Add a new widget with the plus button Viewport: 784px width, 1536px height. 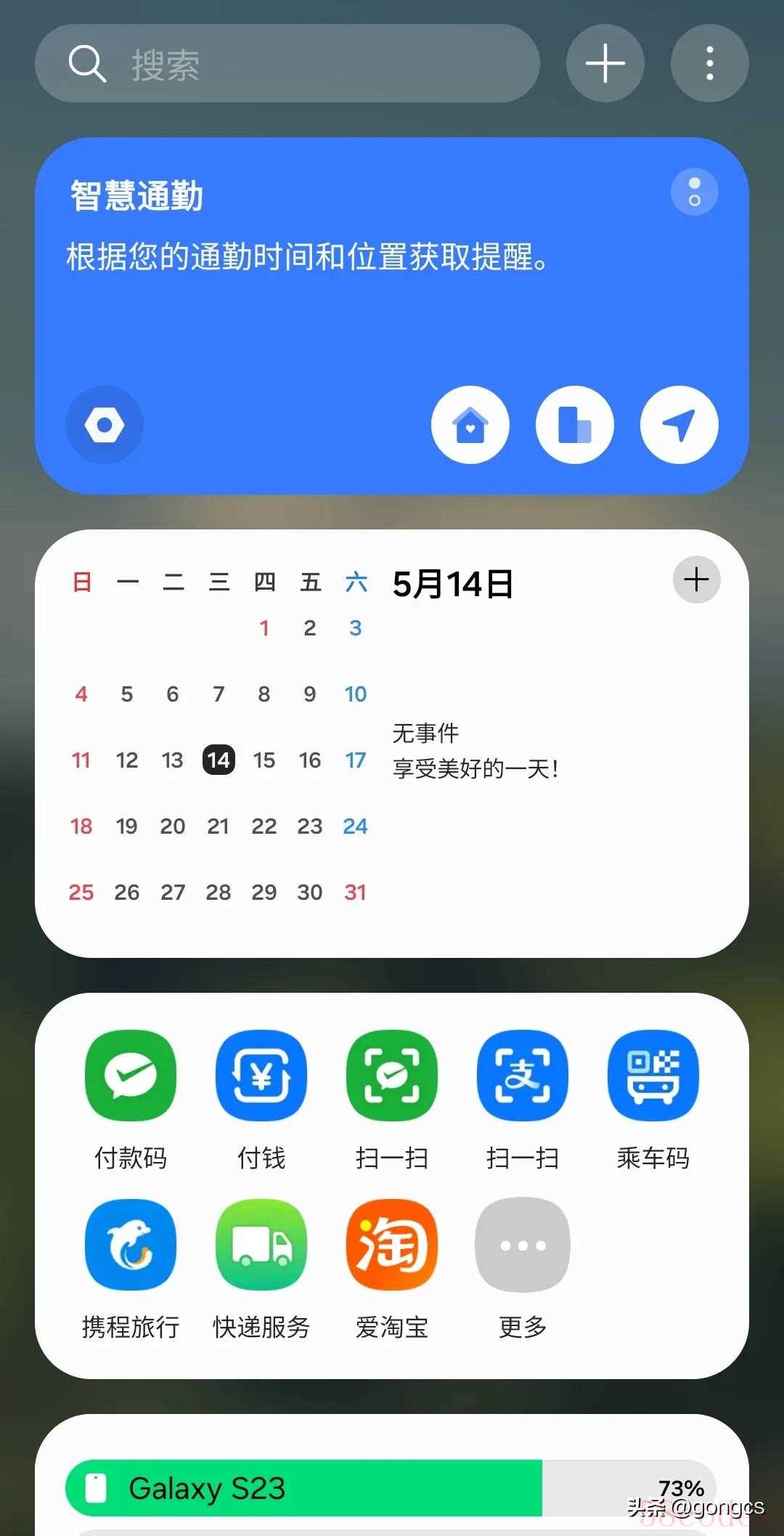(605, 64)
